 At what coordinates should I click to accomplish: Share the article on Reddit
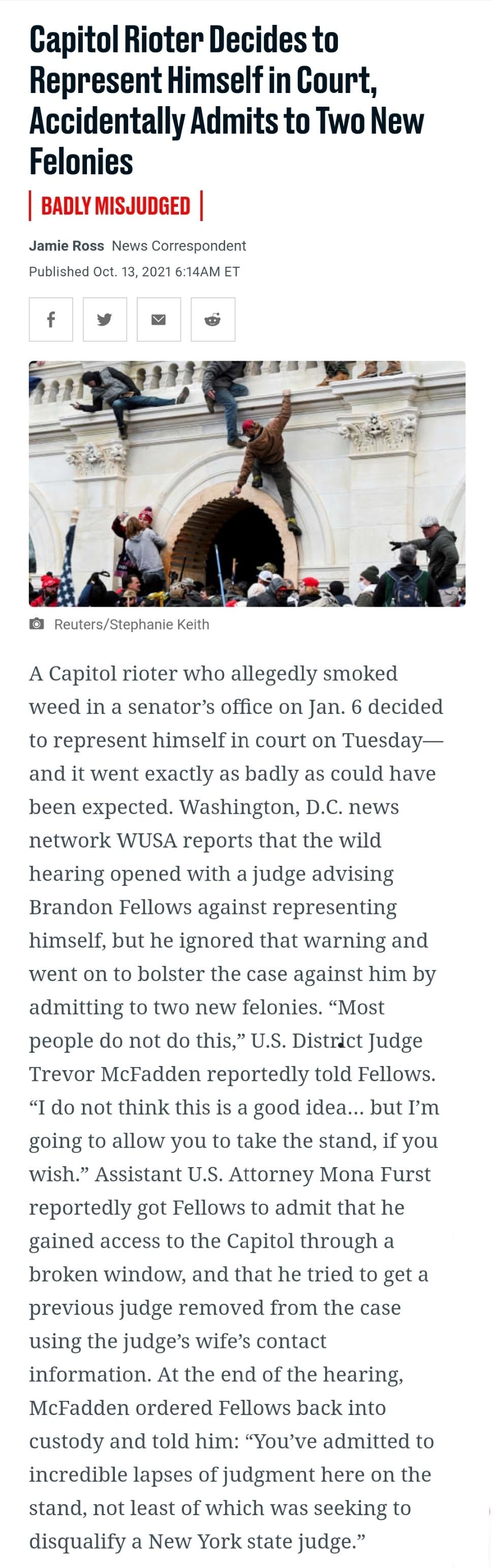pos(212,320)
